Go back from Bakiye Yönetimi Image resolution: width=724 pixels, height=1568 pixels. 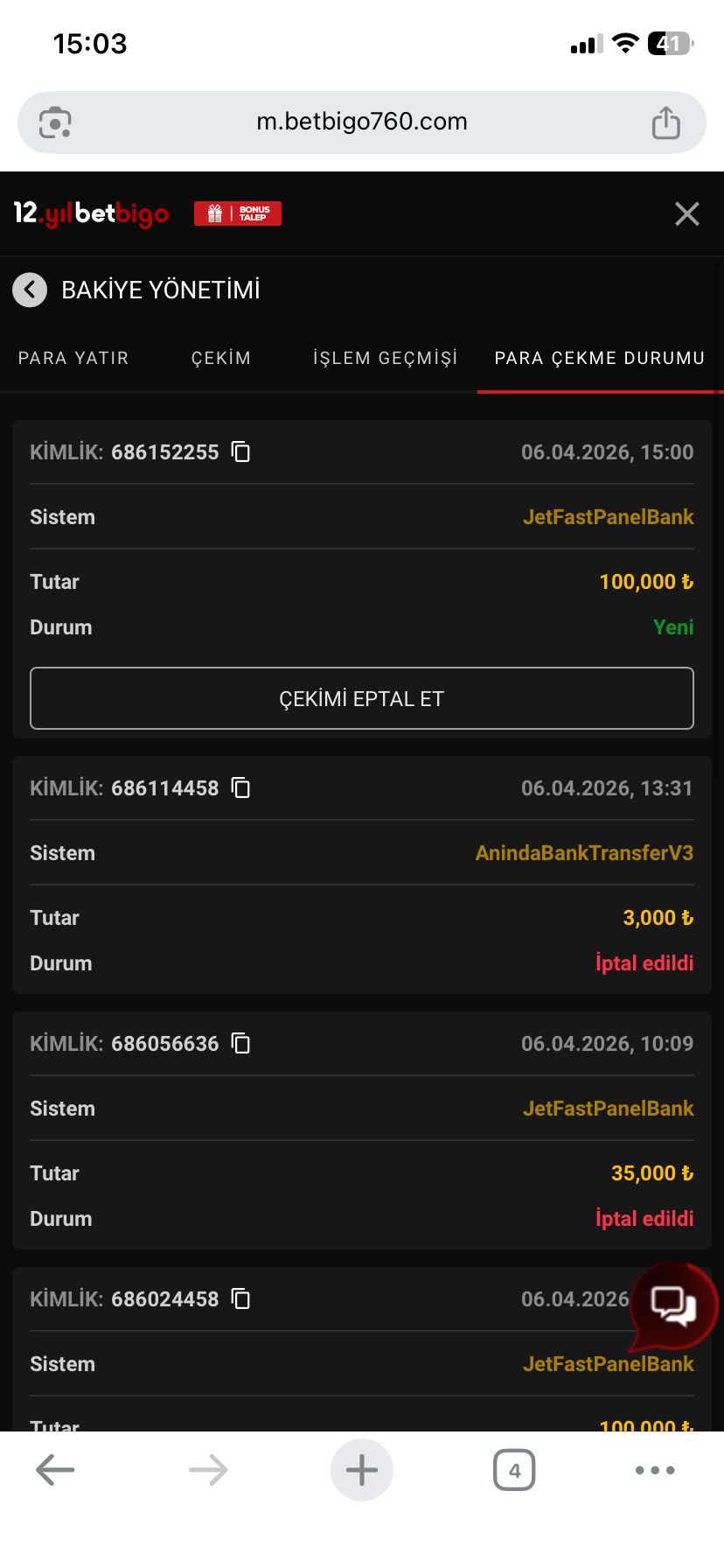[x=30, y=290]
